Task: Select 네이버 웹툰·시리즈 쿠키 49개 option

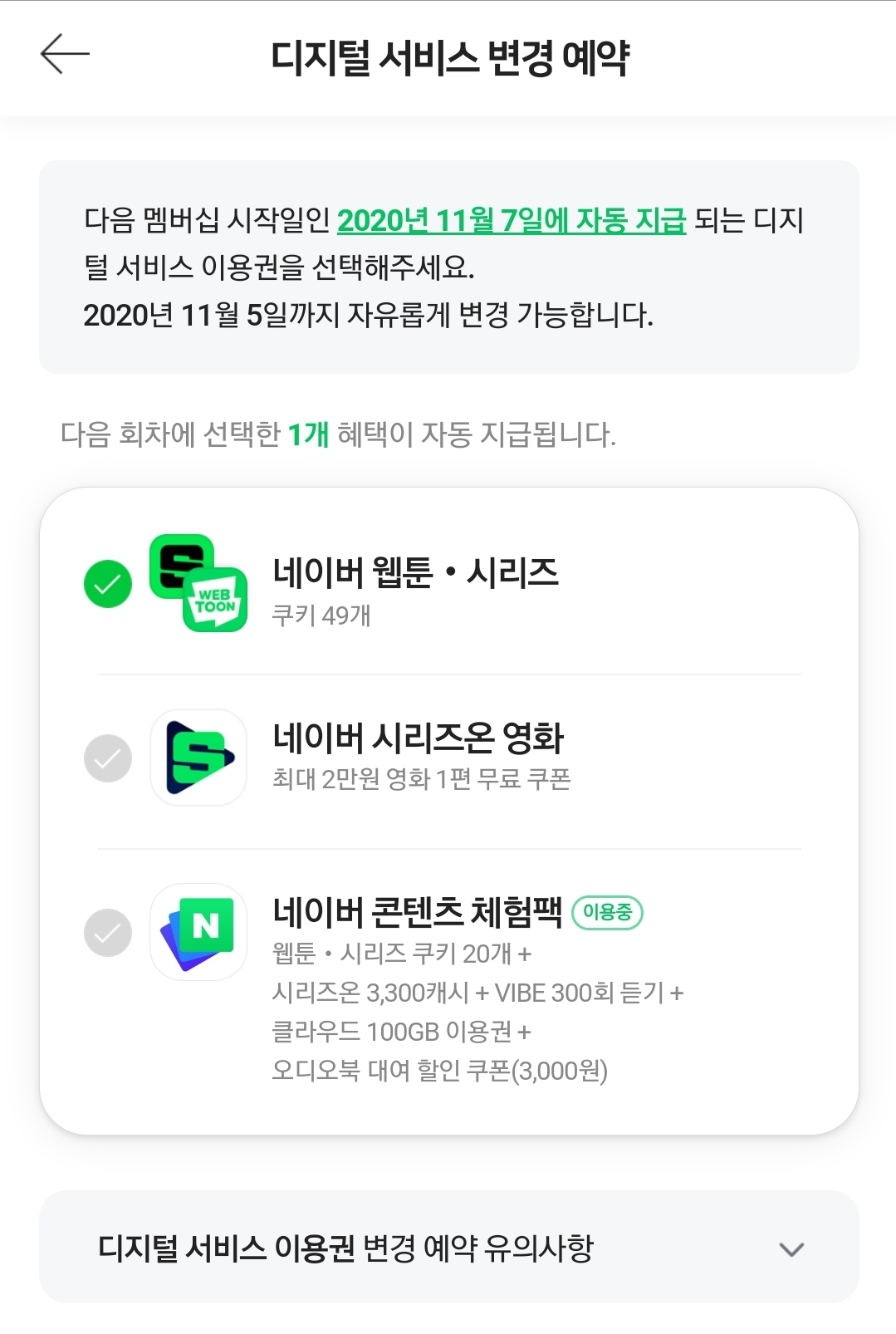Action: pyautogui.click(x=108, y=584)
